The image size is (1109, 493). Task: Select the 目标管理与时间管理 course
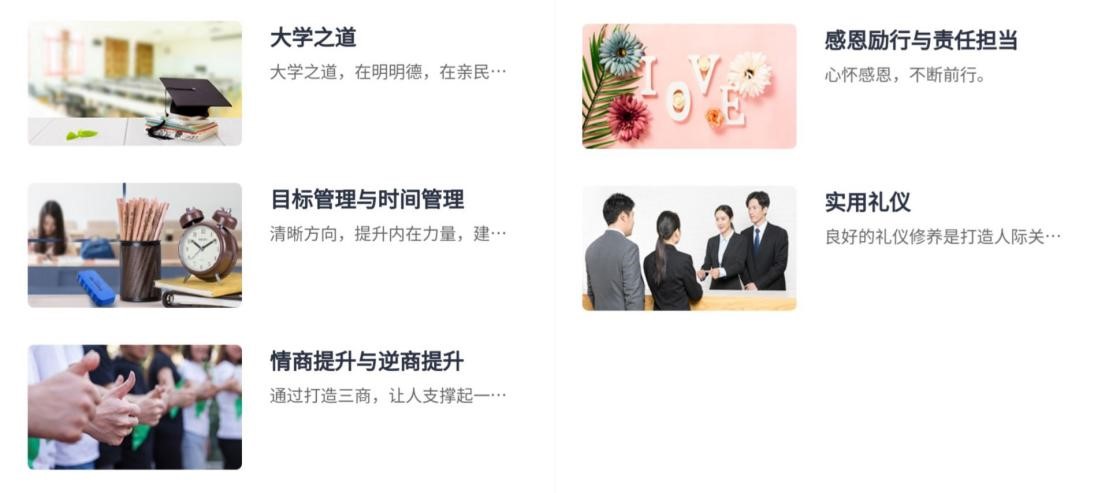[x=367, y=200]
